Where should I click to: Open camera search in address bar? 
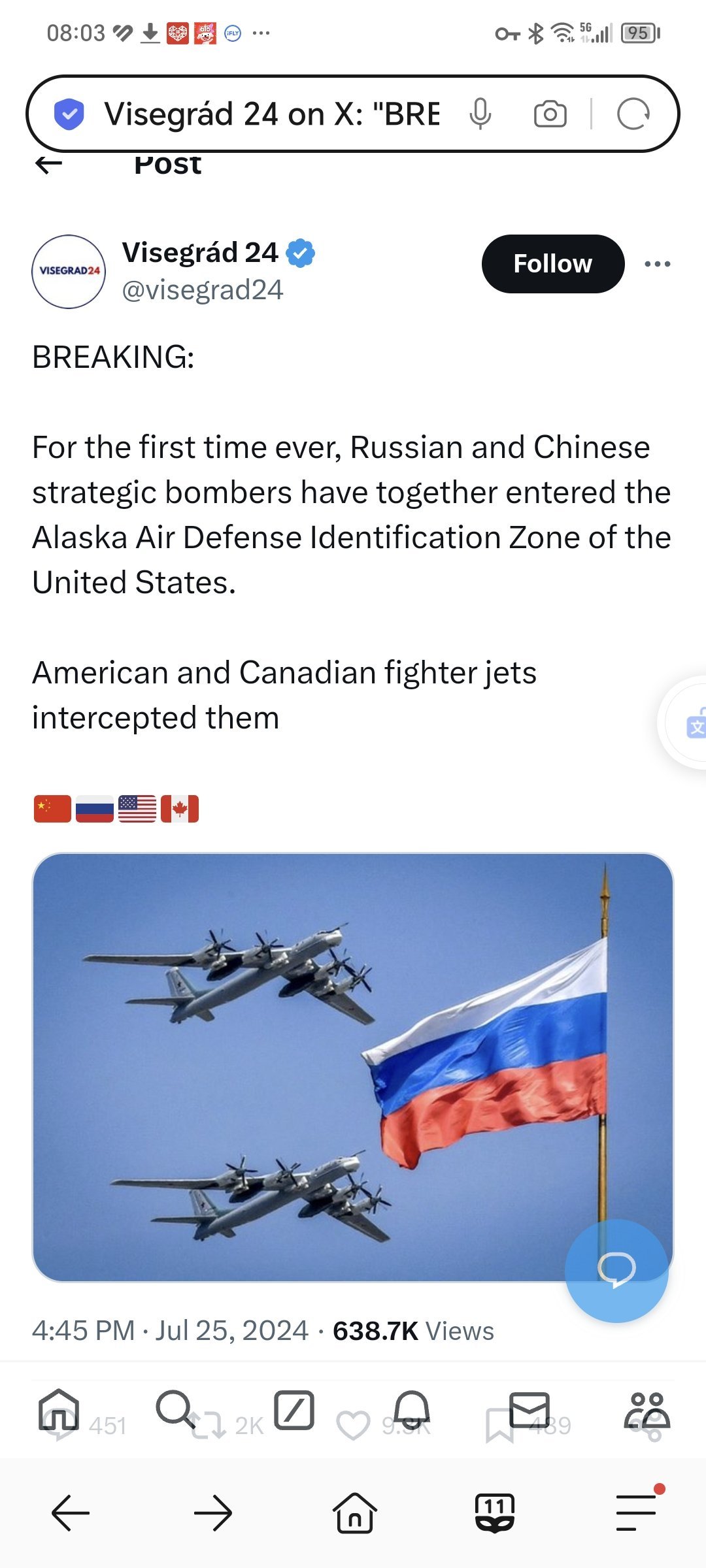point(550,114)
